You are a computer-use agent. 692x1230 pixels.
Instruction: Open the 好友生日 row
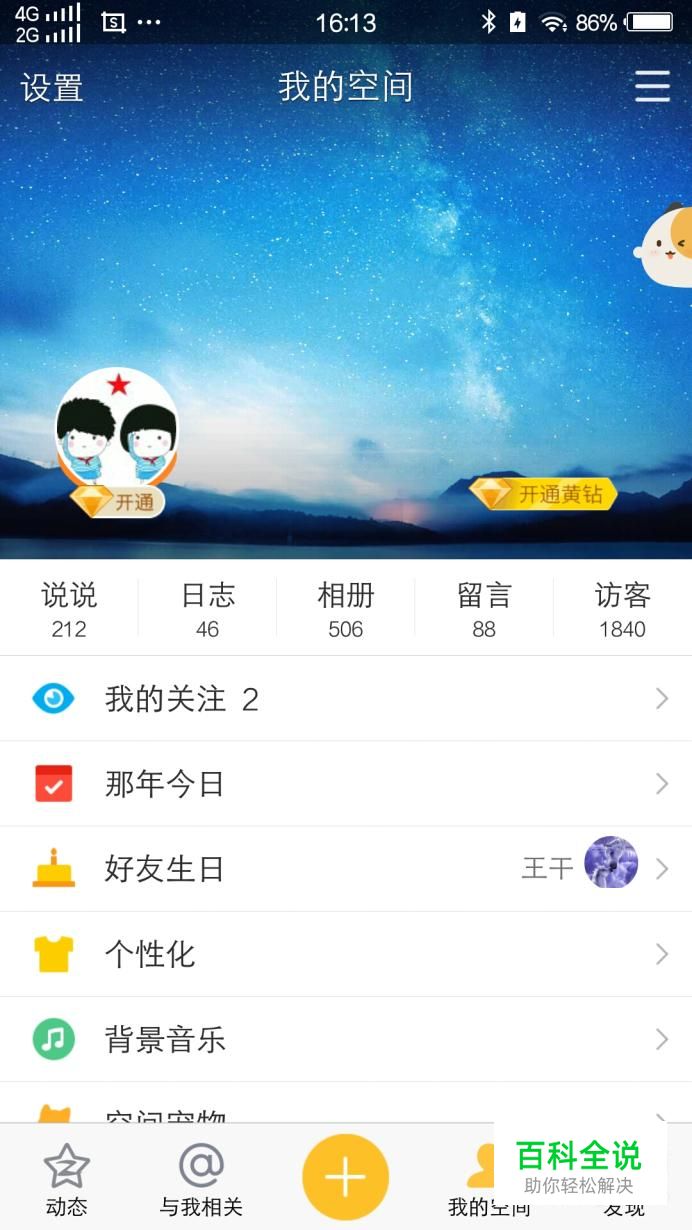click(x=346, y=869)
